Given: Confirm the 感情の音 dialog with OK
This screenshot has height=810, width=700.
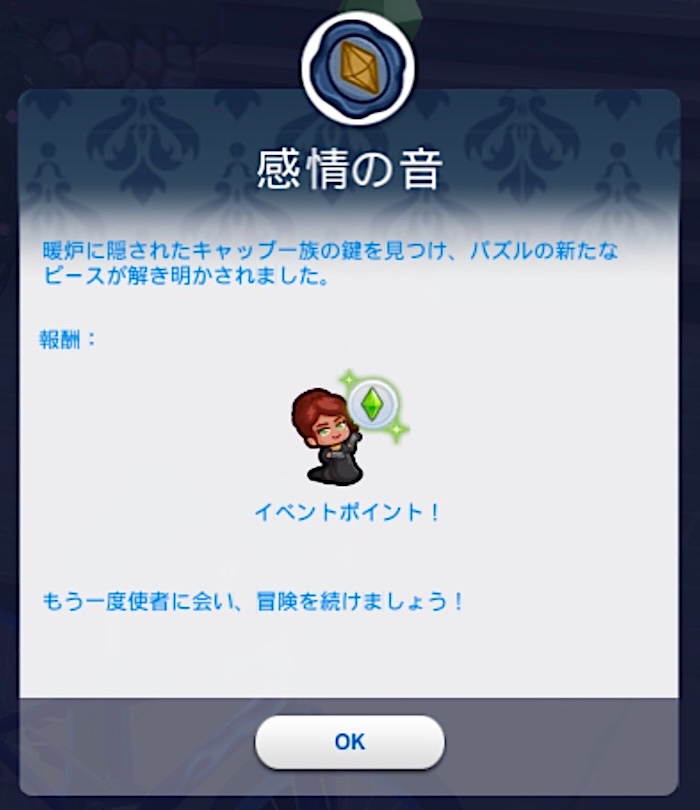Looking at the screenshot, I should (349, 742).
